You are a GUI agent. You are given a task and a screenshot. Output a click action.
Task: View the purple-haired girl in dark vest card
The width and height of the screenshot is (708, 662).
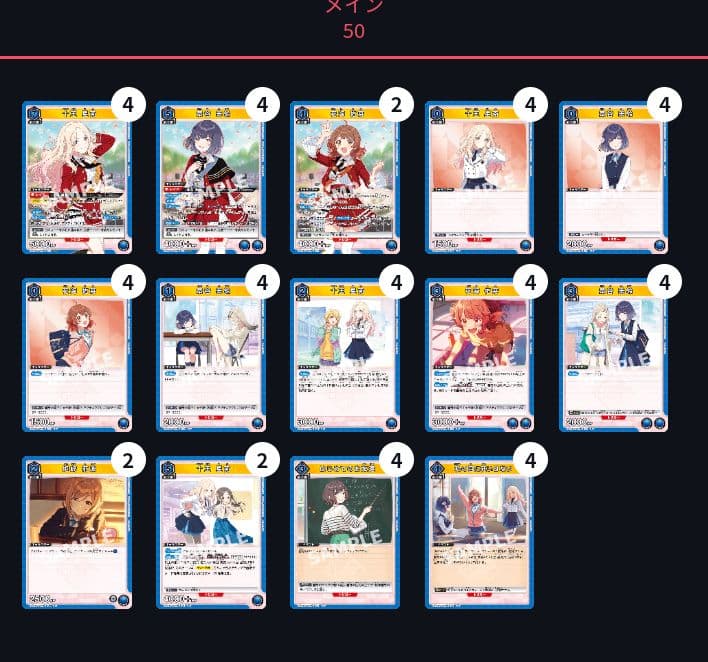click(613, 177)
